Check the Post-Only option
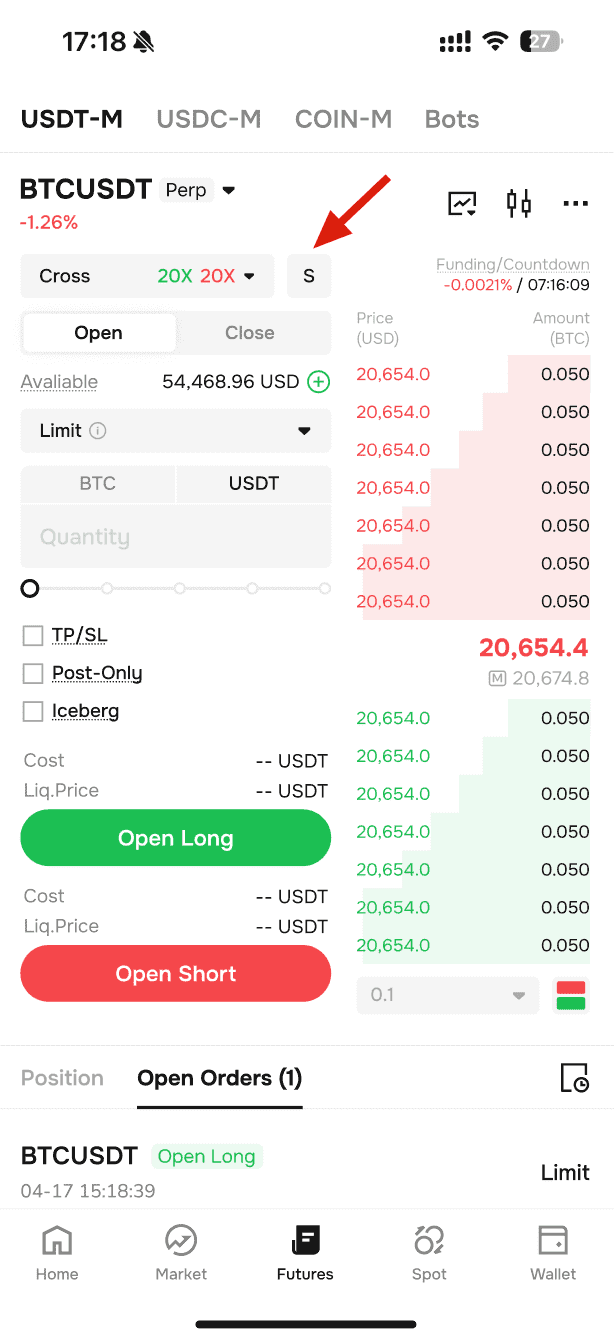The width and height of the screenshot is (614, 1334). 33,673
